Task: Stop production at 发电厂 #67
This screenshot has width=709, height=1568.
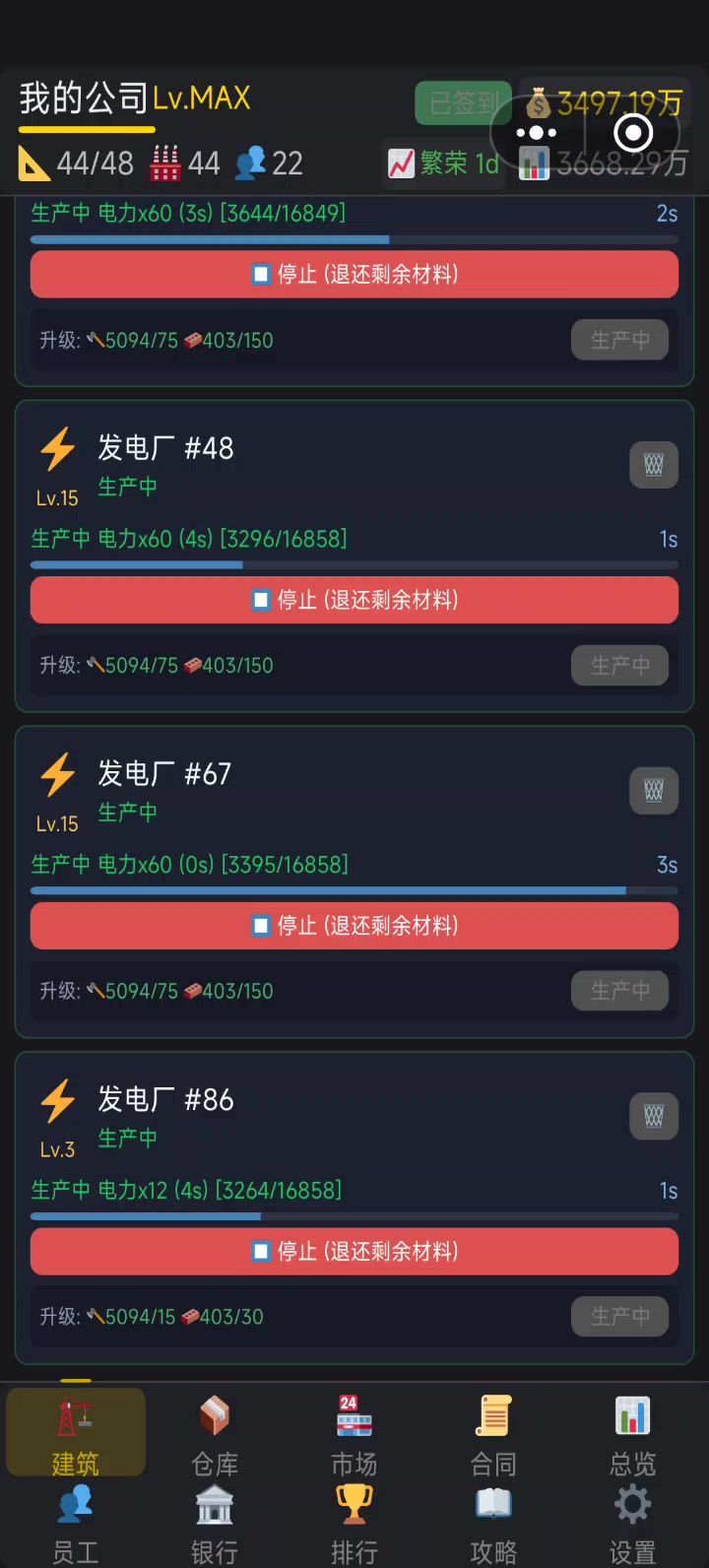Action: tap(354, 926)
